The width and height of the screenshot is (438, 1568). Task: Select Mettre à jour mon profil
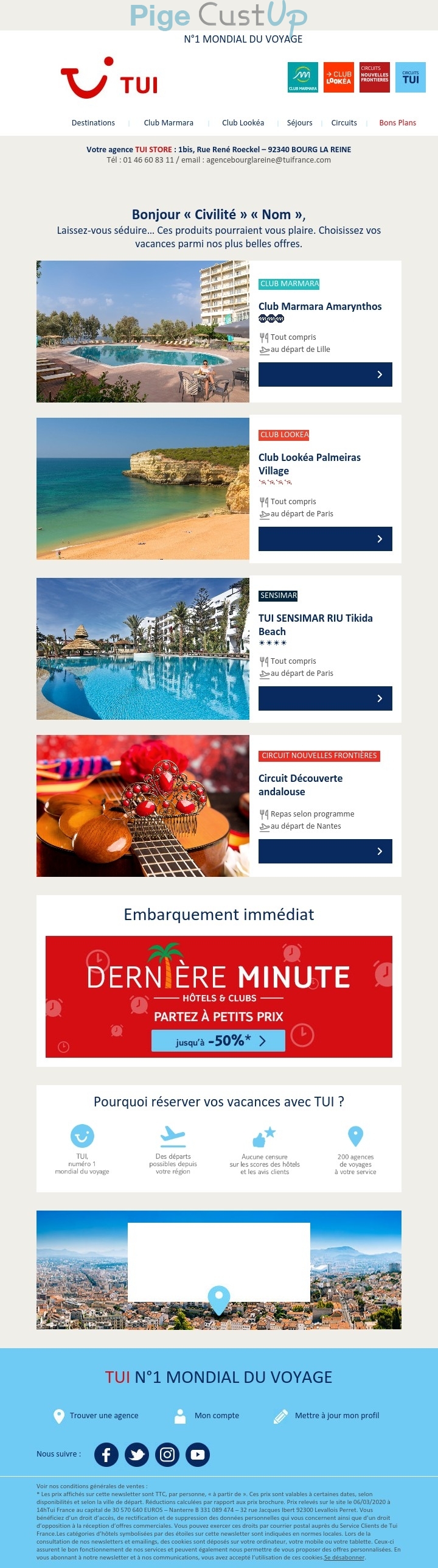coord(336,1415)
